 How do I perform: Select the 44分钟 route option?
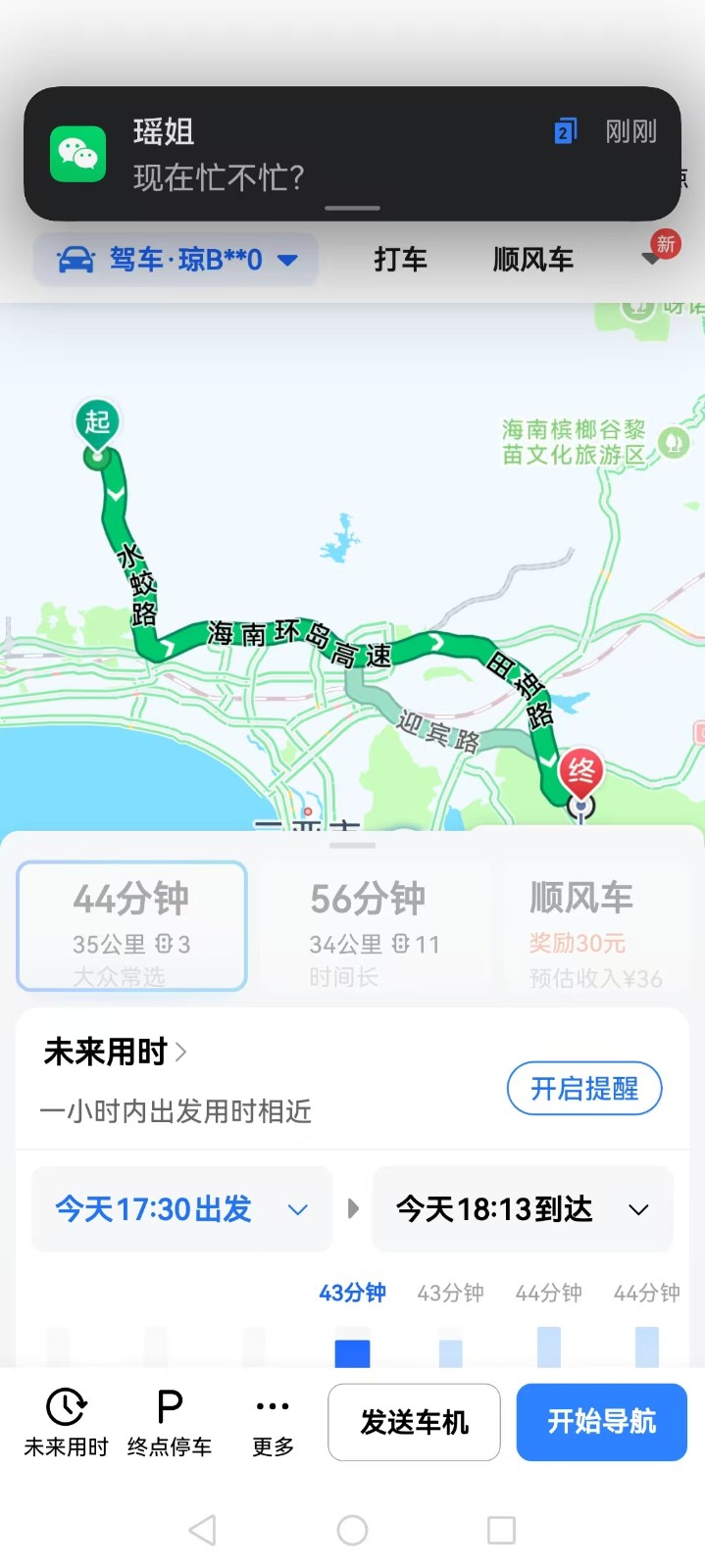(x=131, y=926)
